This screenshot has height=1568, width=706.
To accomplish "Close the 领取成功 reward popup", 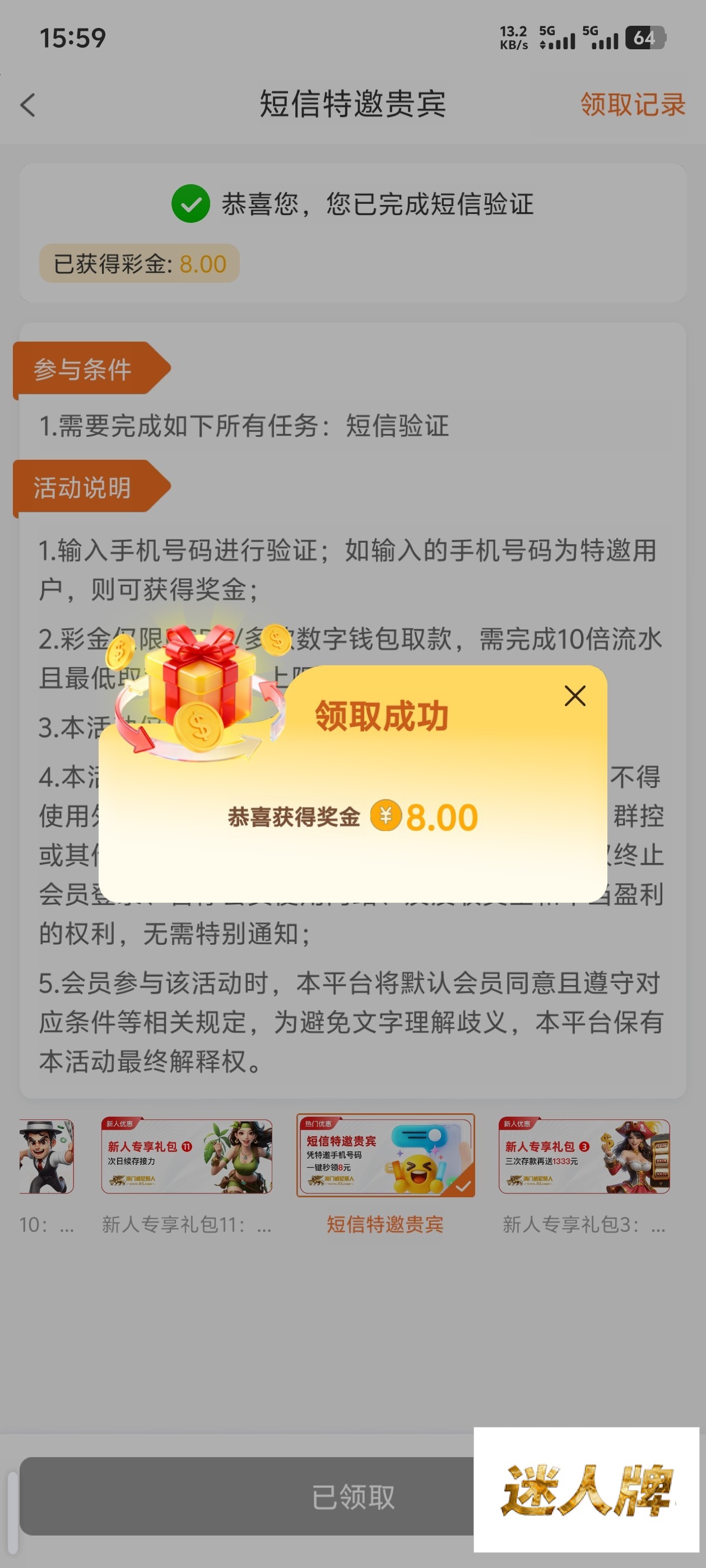I will [574, 696].
